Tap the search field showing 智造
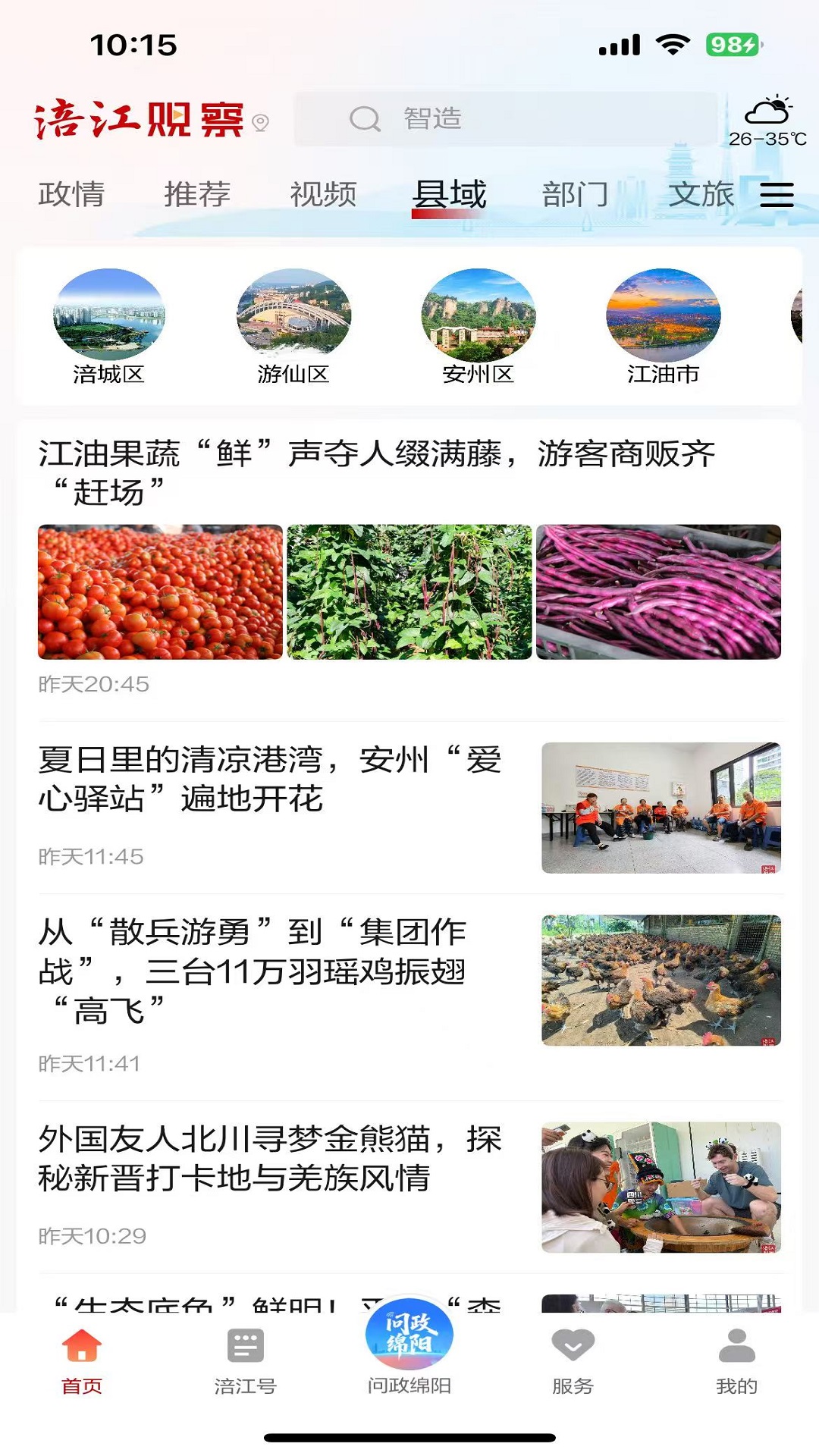 pos(500,118)
